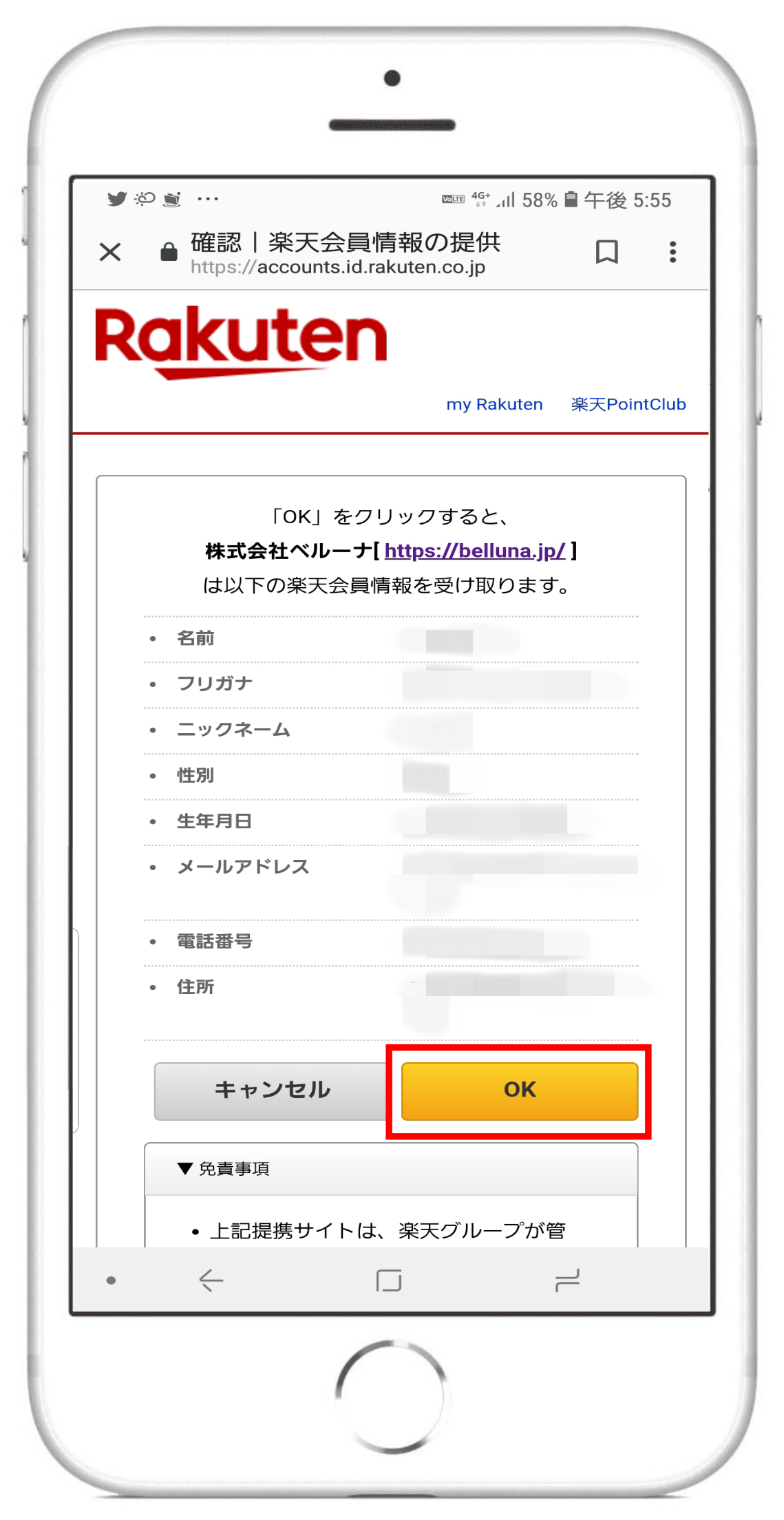This screenshot has height=1520, width=784.
Task: Confirm by tapping the OK button
Action: pos(520,1091)
